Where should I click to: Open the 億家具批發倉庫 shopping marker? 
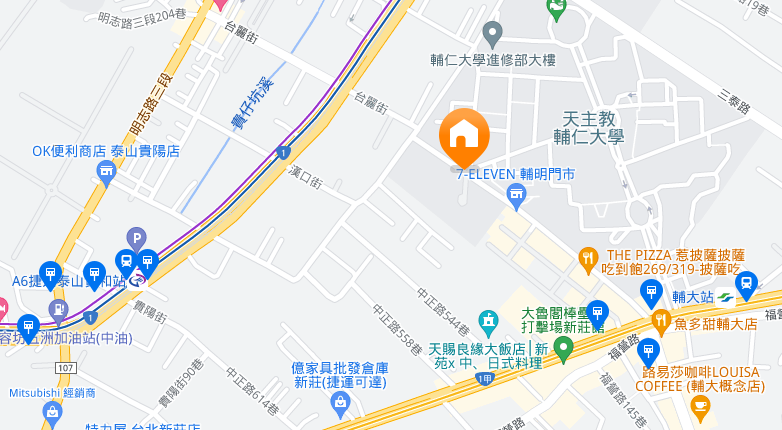340,404
